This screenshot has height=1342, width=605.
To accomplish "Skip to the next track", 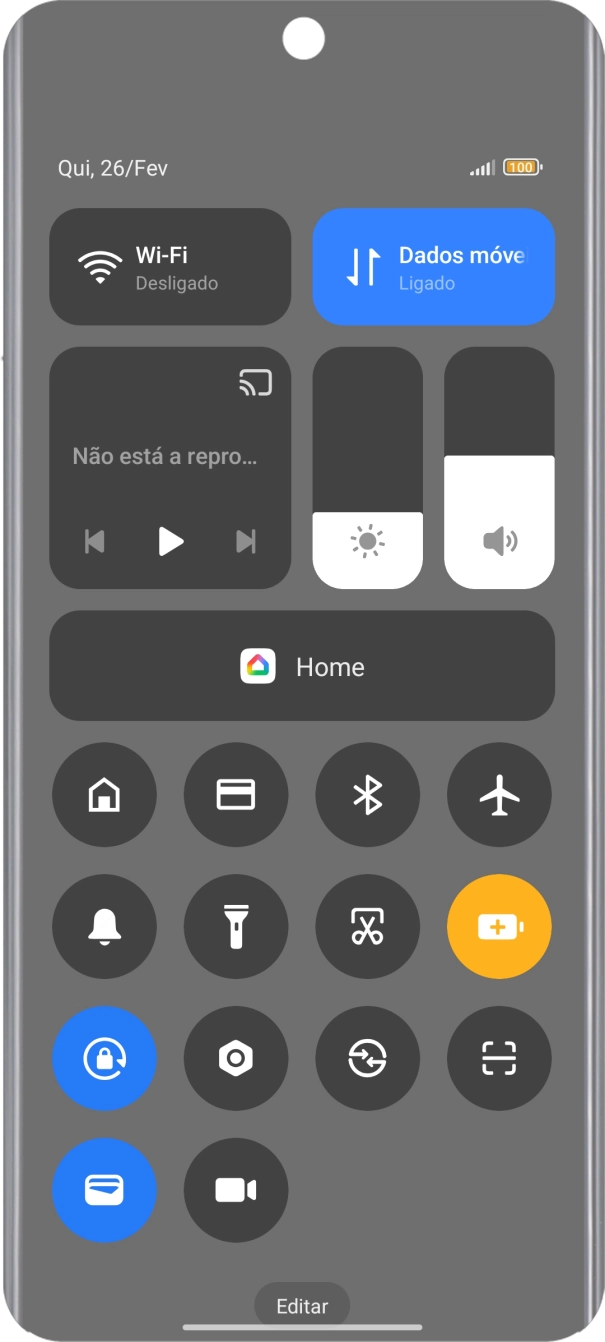I will pyautogui.click(x=246, y=542).
